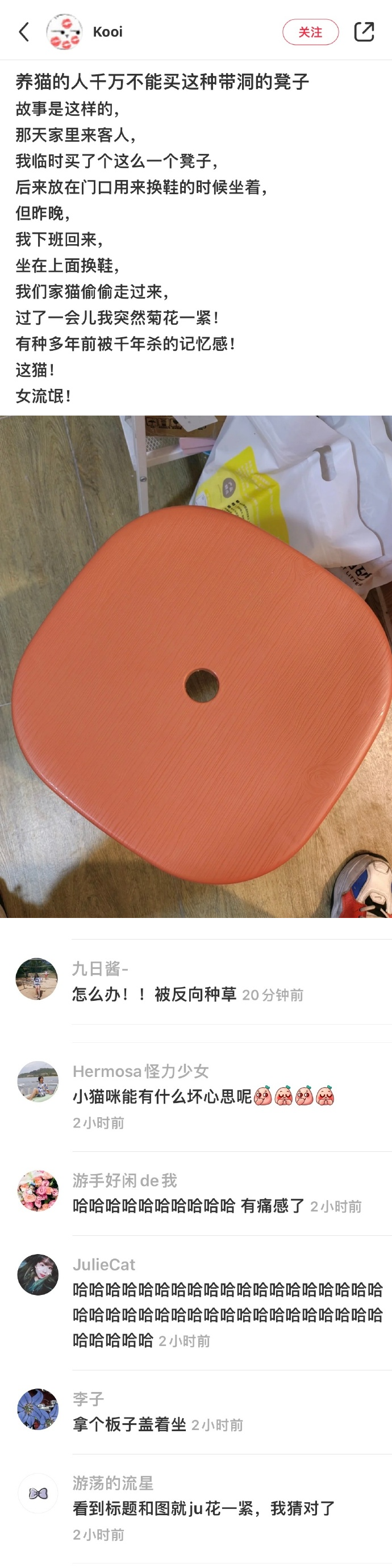The width and height of the screenshot is (392, 1568).
Task: Go back using the back arrow
Action: [x=24, y=32]
